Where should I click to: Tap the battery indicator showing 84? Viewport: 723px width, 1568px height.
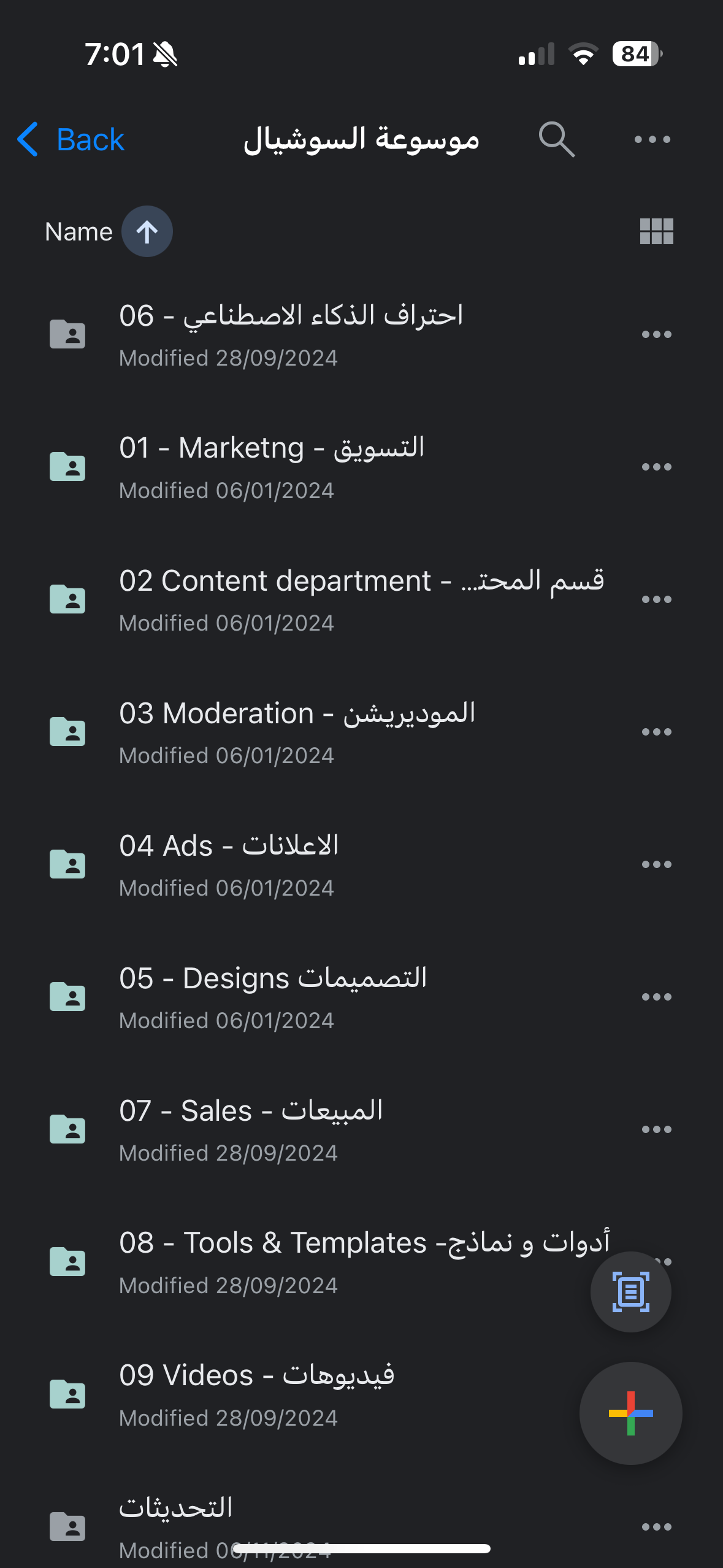click(635, 54)
